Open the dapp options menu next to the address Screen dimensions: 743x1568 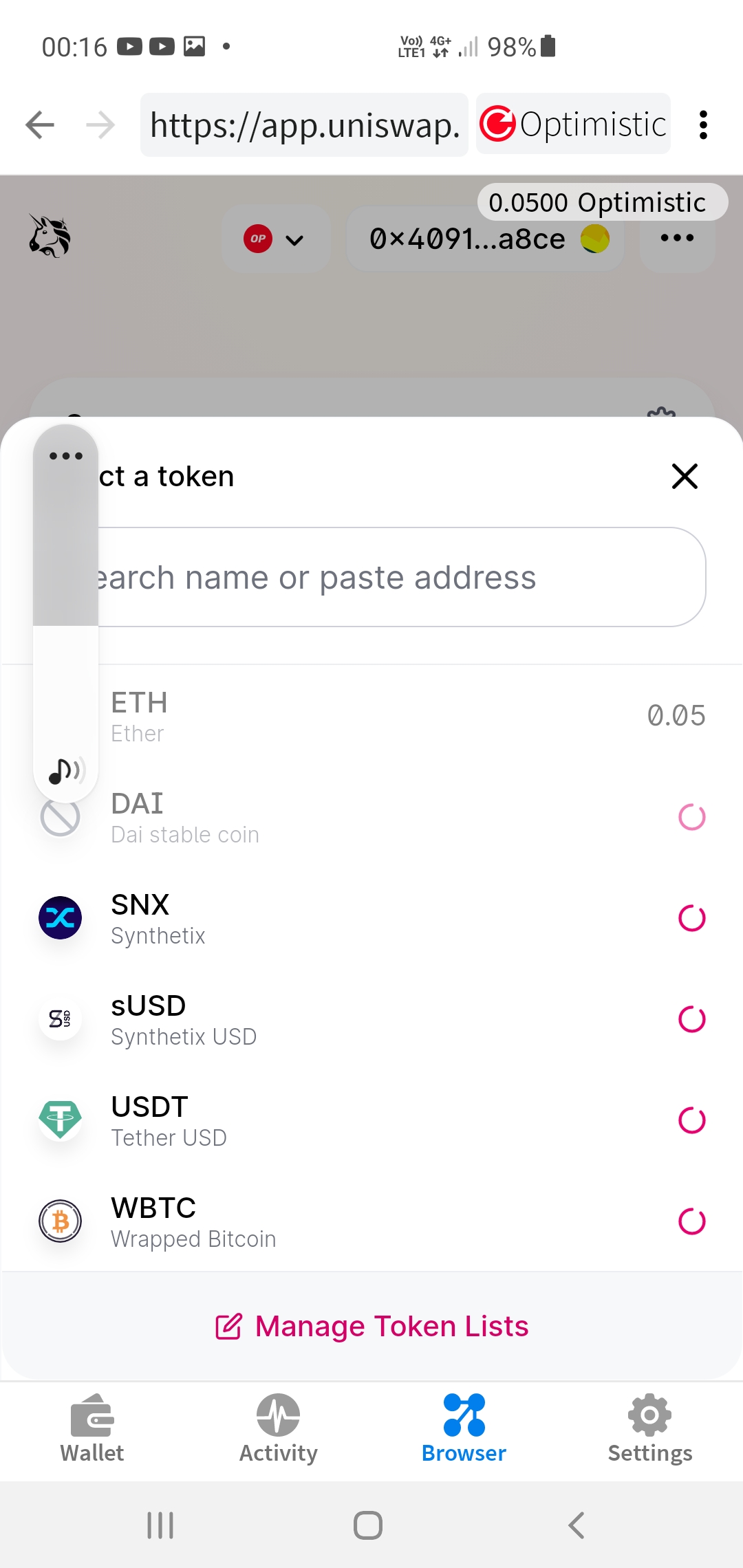pyautogui.click(x=676, y=239)
